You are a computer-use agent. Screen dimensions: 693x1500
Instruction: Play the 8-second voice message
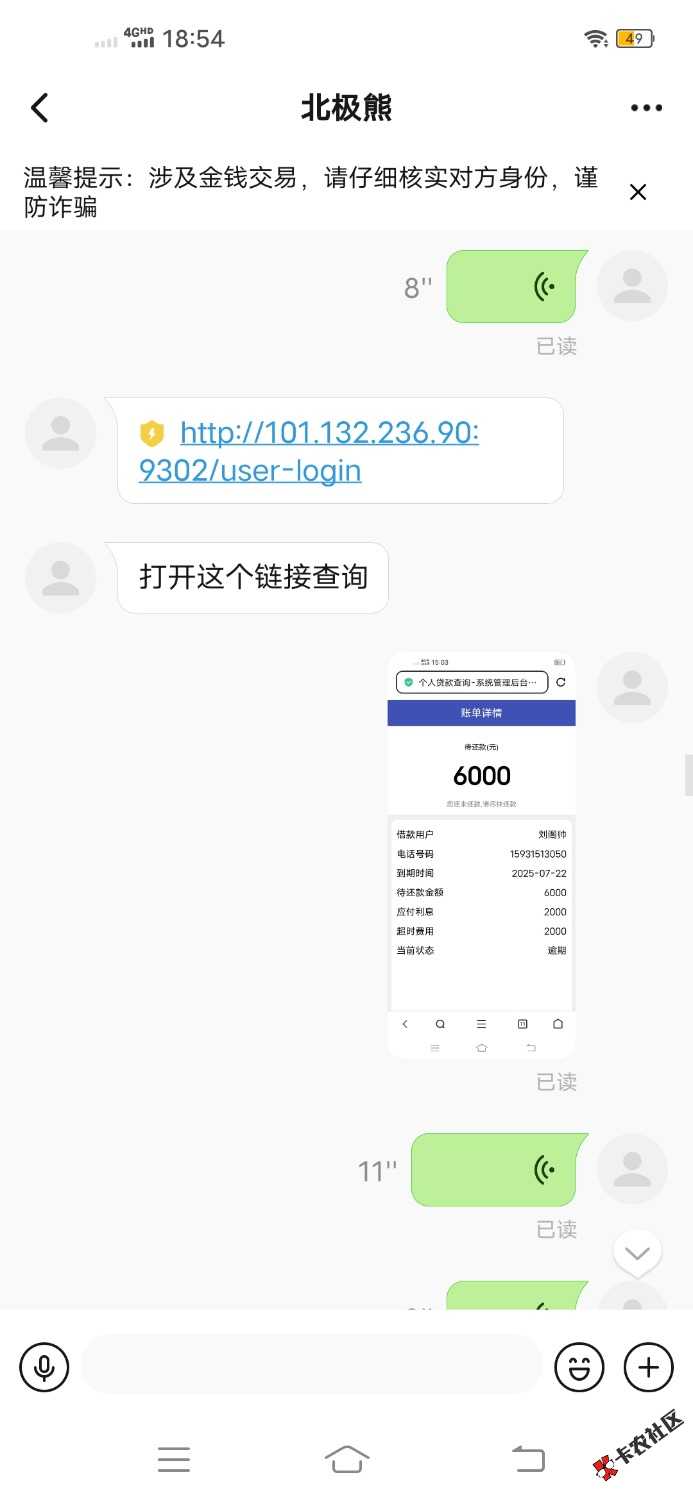[516, 287]
